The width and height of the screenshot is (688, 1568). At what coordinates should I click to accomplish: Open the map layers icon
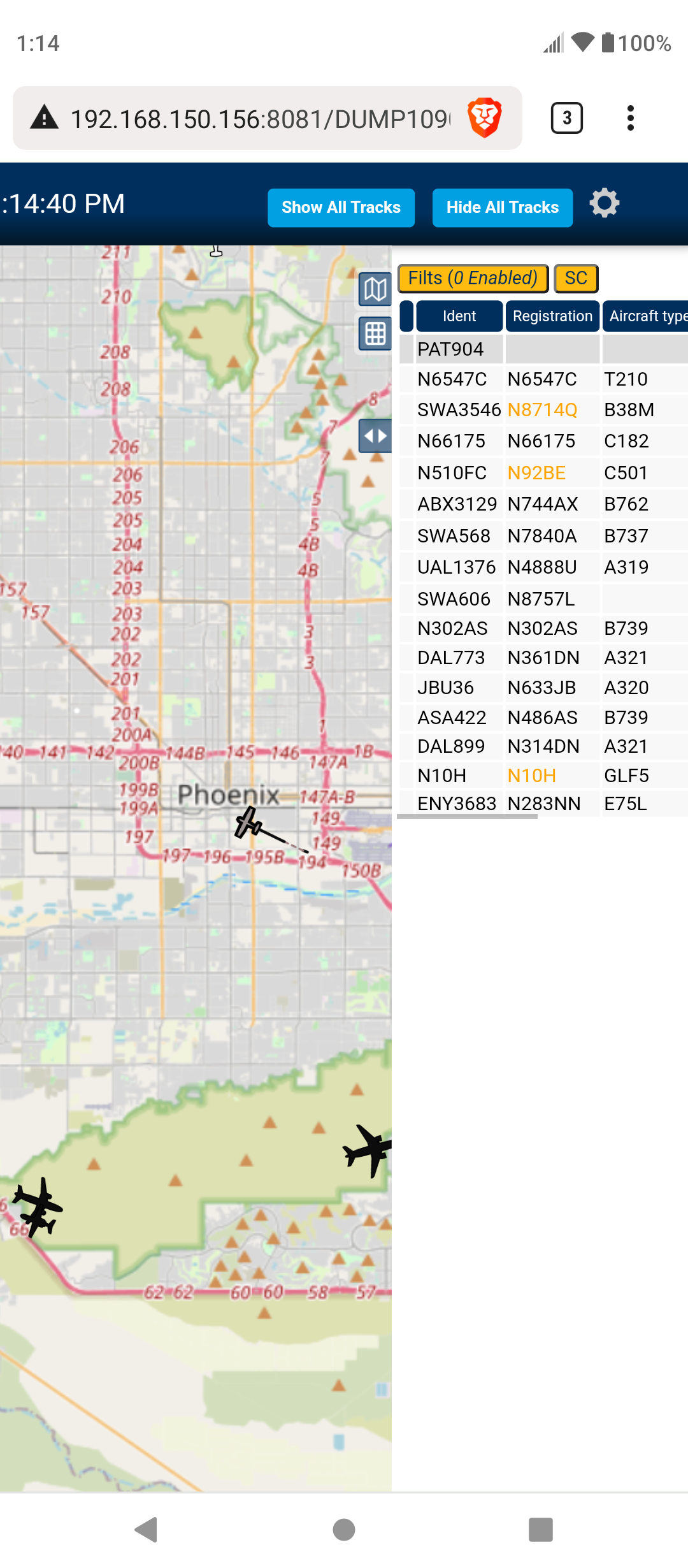[x=375, y=290]
